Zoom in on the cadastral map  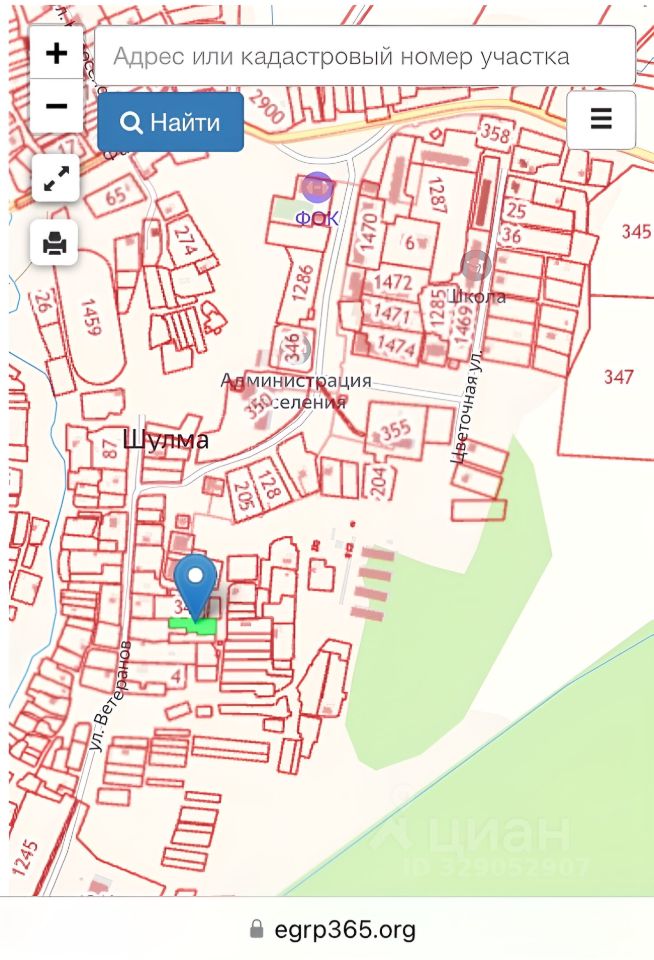[56, 53]
